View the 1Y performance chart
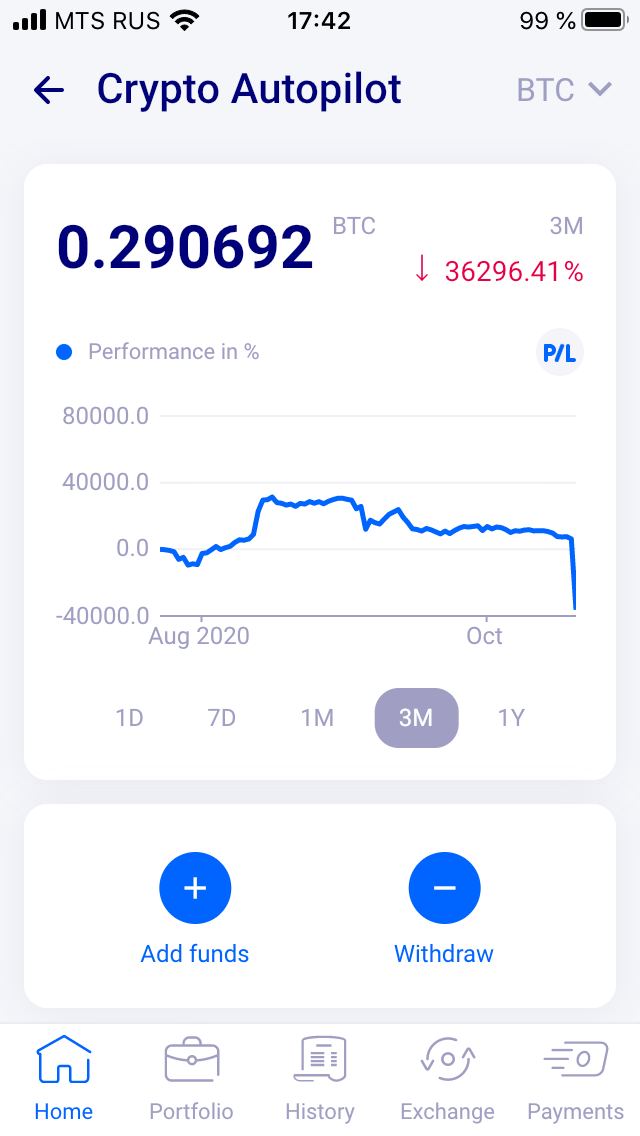Image resolution: width=640 pixels, height=1136 pixels. 511,718
